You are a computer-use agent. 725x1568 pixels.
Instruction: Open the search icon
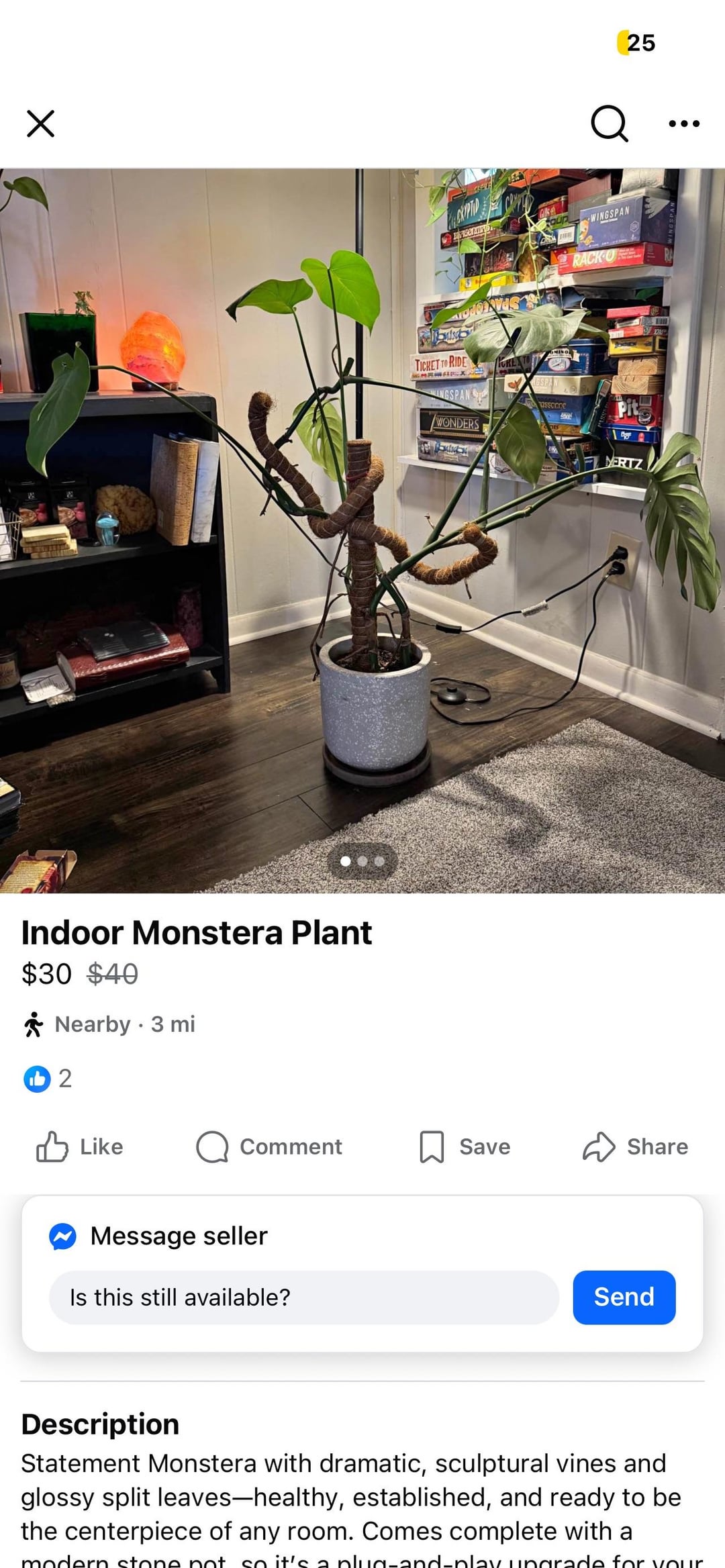[x=609, y=124]
